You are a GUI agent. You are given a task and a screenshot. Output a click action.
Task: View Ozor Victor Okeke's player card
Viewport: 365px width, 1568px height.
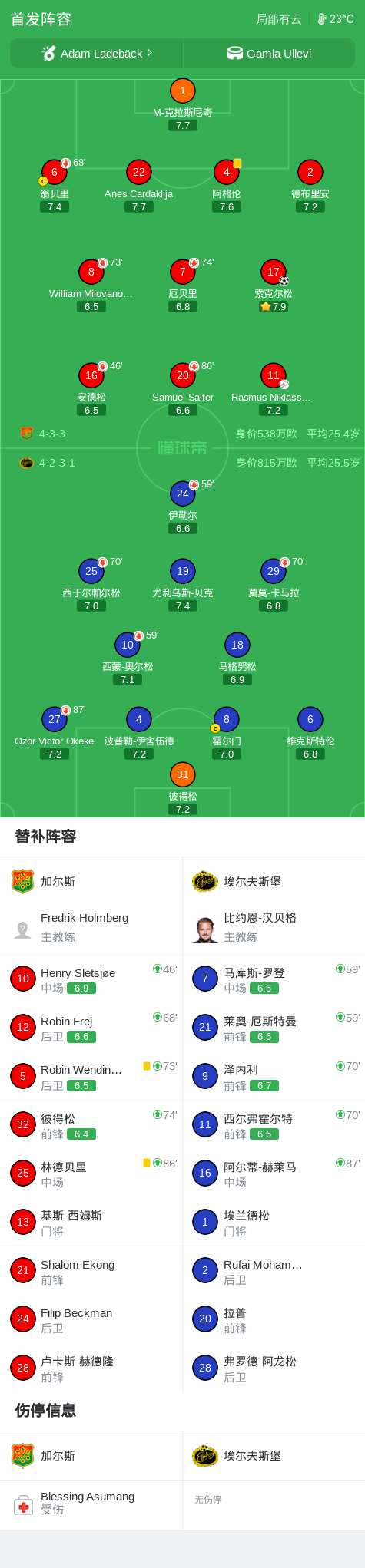[54, 733]
